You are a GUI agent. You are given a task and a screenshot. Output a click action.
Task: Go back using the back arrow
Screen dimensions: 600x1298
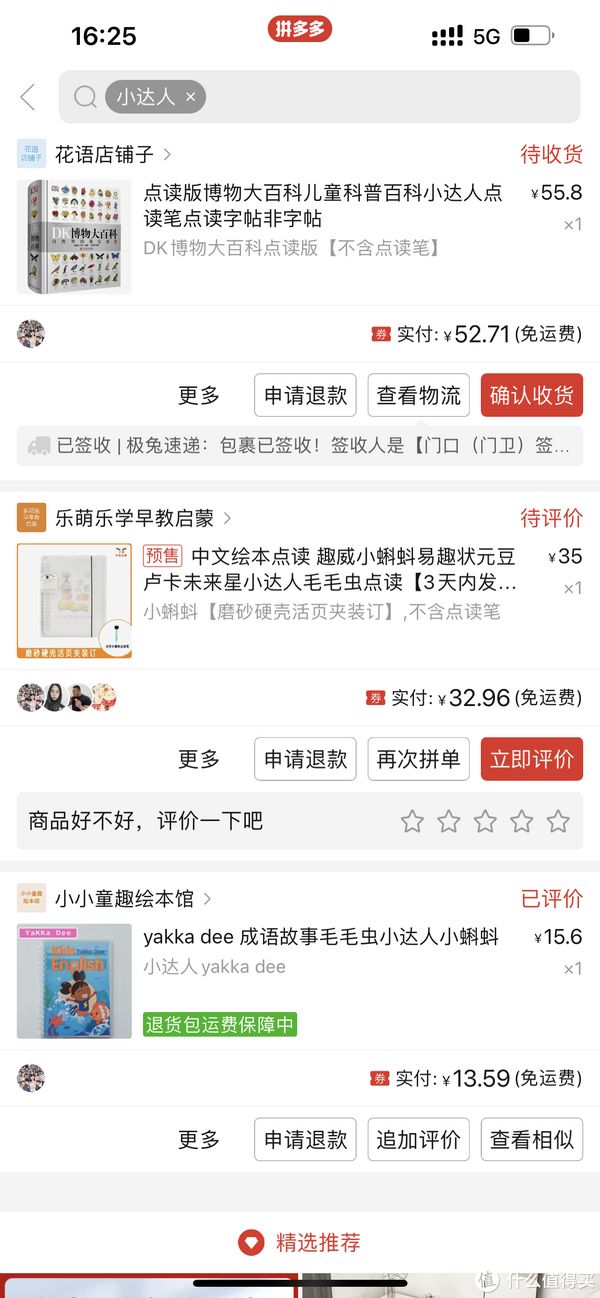pyautogui.click(x=28, y=97)
